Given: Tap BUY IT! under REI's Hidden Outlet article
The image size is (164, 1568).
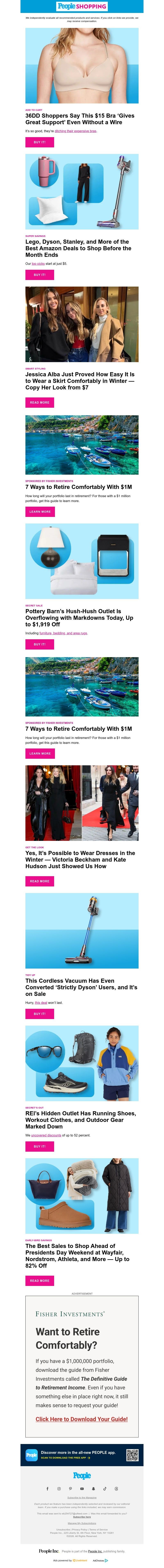Looking at the screenshot, I should point(40,1146).
